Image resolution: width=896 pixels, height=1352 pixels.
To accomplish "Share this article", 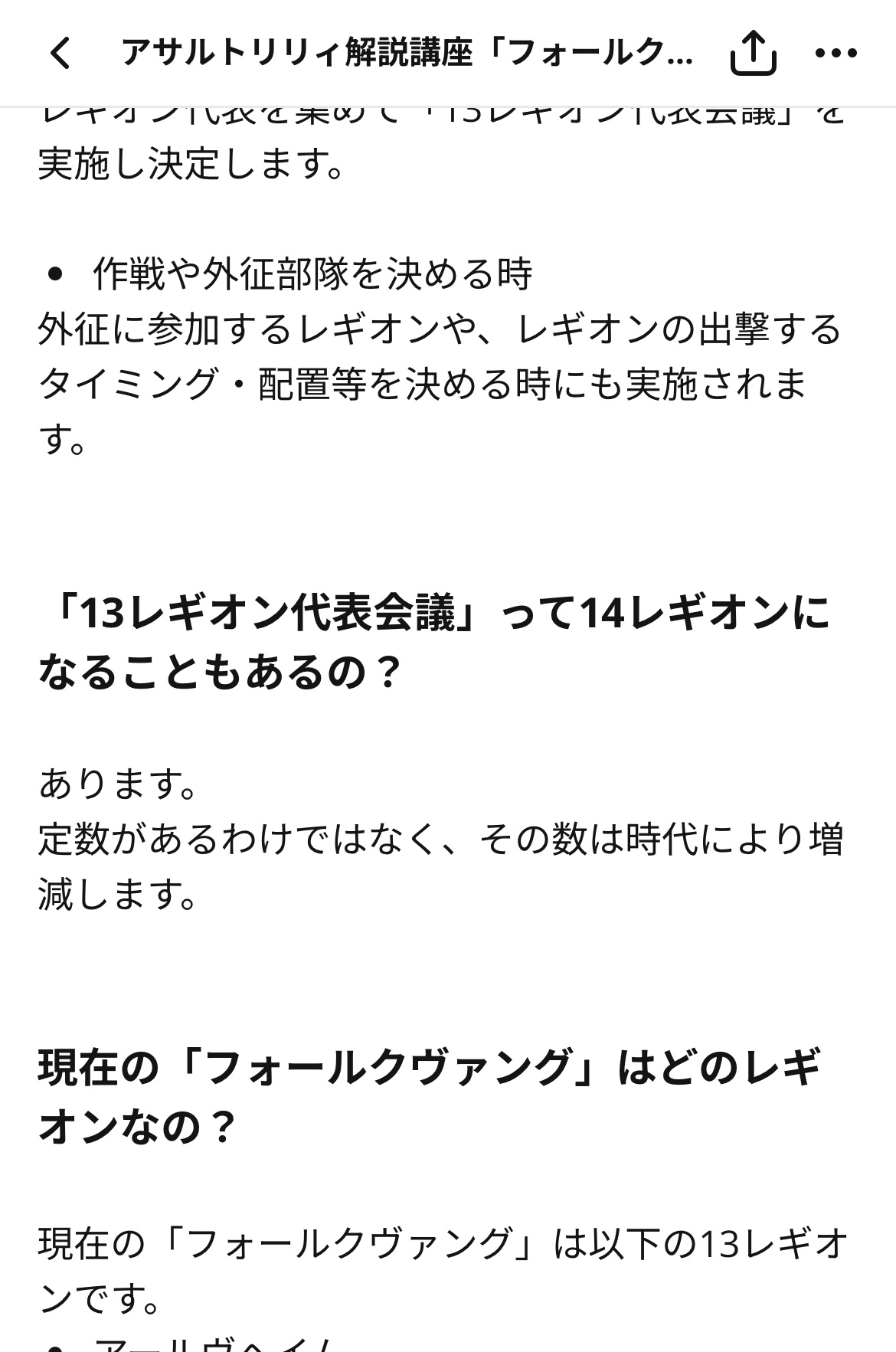I will (x=754, y=54).
